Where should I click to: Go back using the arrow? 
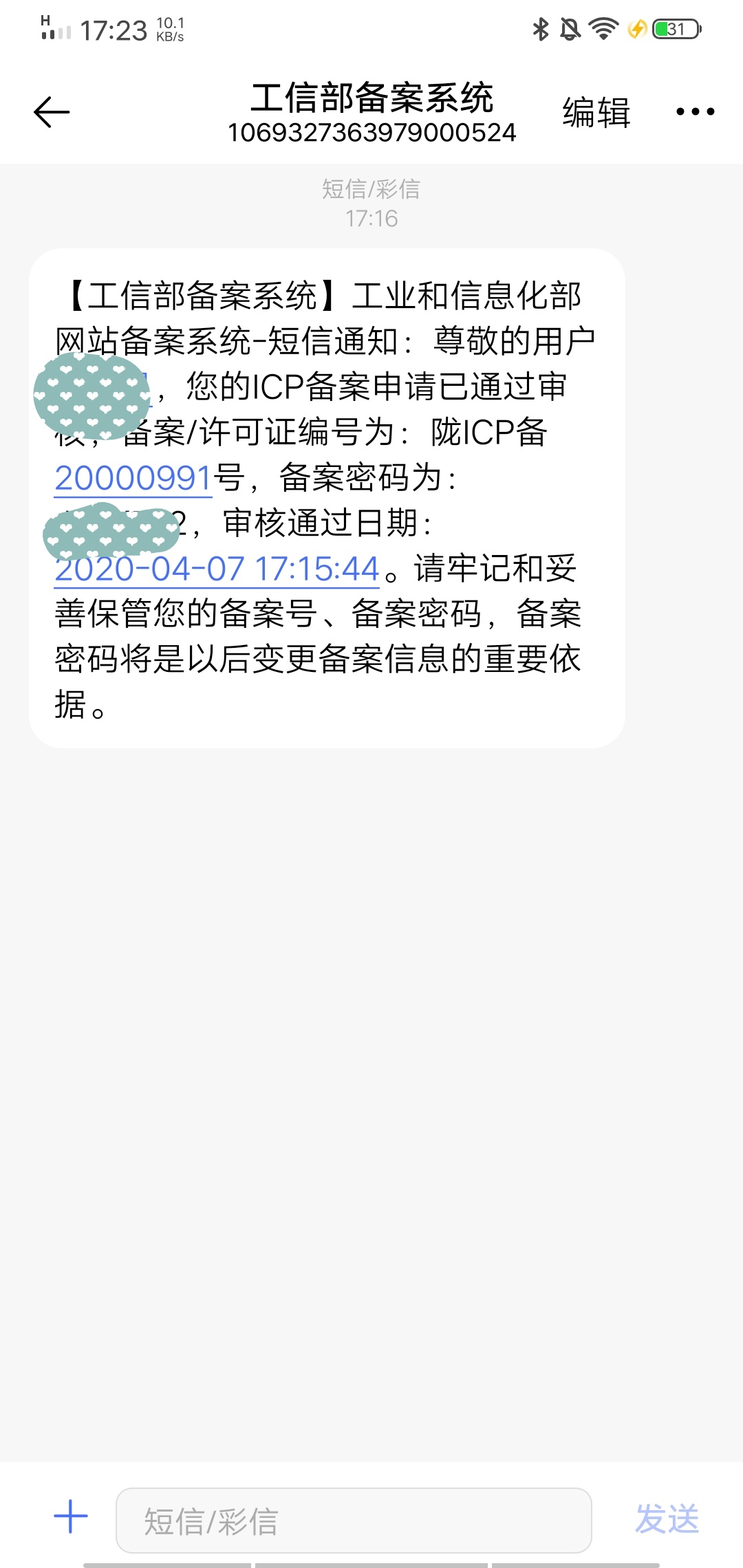(x=52, y=112)
